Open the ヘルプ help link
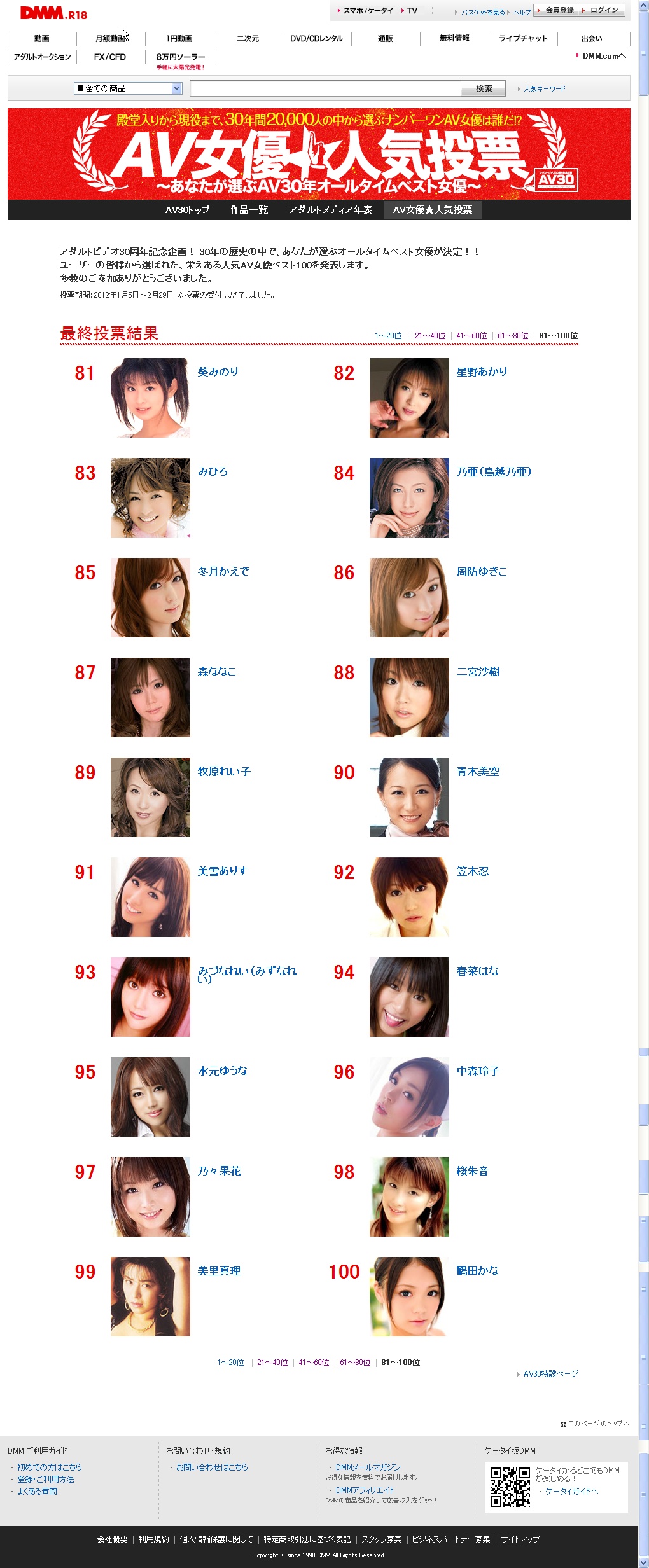Viewport: 649px width, 1568px height. pyautogui.click(x=522, y=12)
